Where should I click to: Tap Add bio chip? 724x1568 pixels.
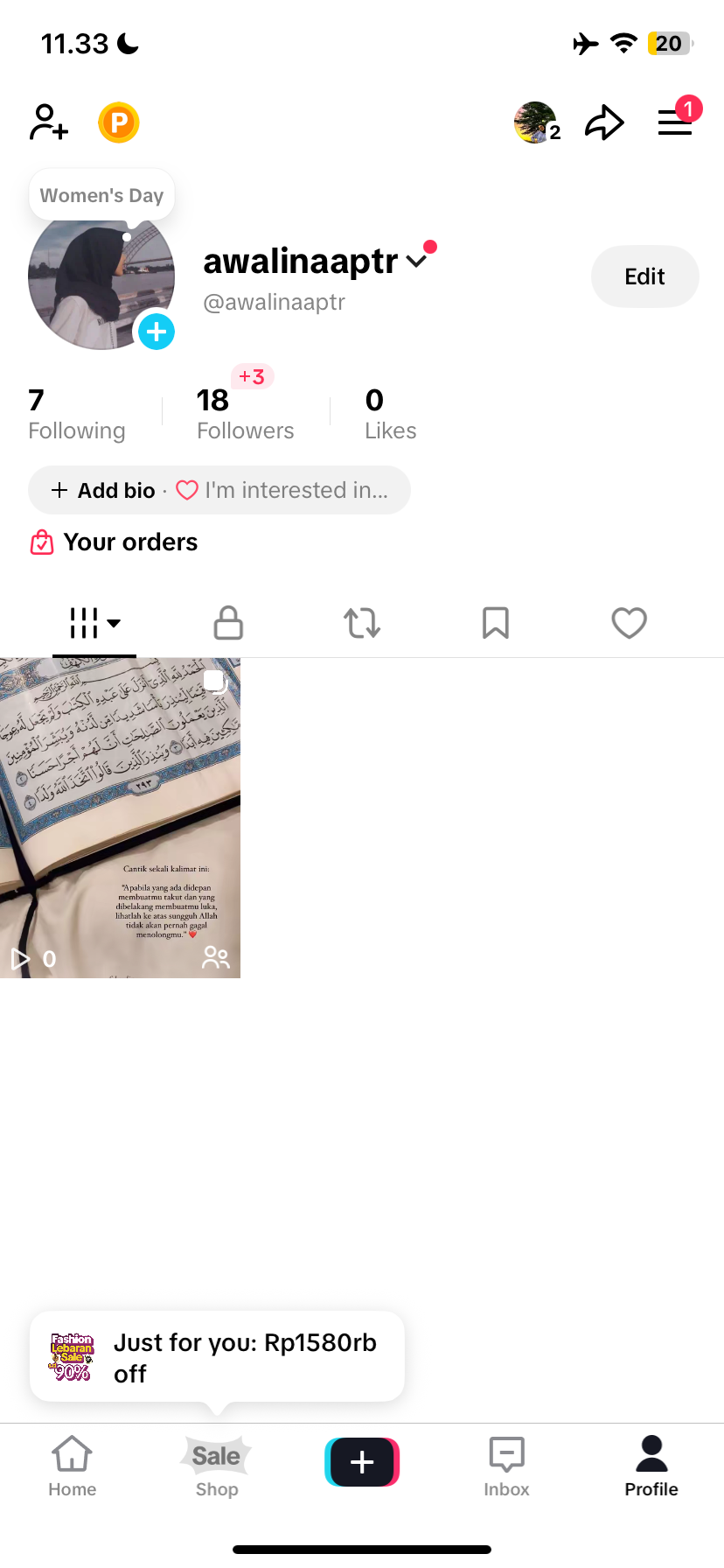click(104, 491)
